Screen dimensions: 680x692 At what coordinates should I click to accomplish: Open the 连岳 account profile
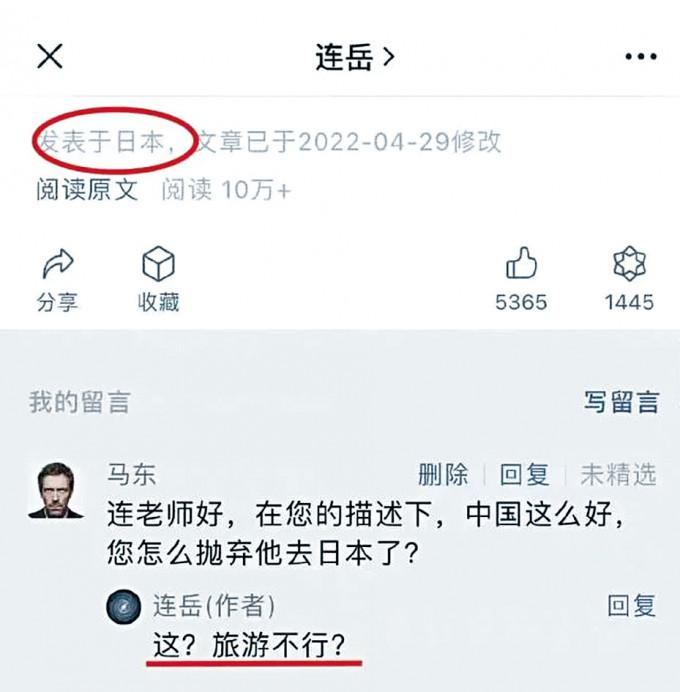(355, 57)
